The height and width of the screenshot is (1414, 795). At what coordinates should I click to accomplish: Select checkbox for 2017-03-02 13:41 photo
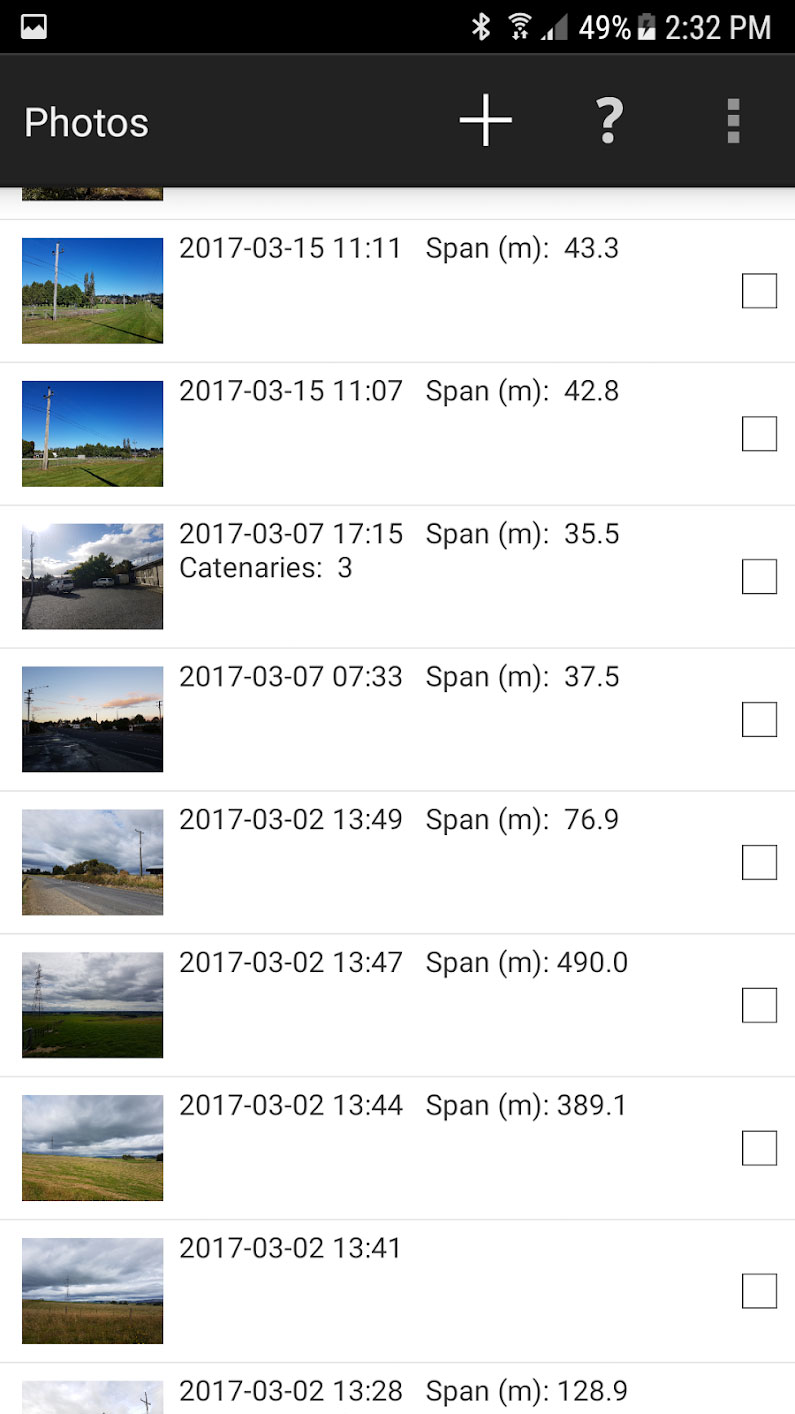tap(759, 1291)
